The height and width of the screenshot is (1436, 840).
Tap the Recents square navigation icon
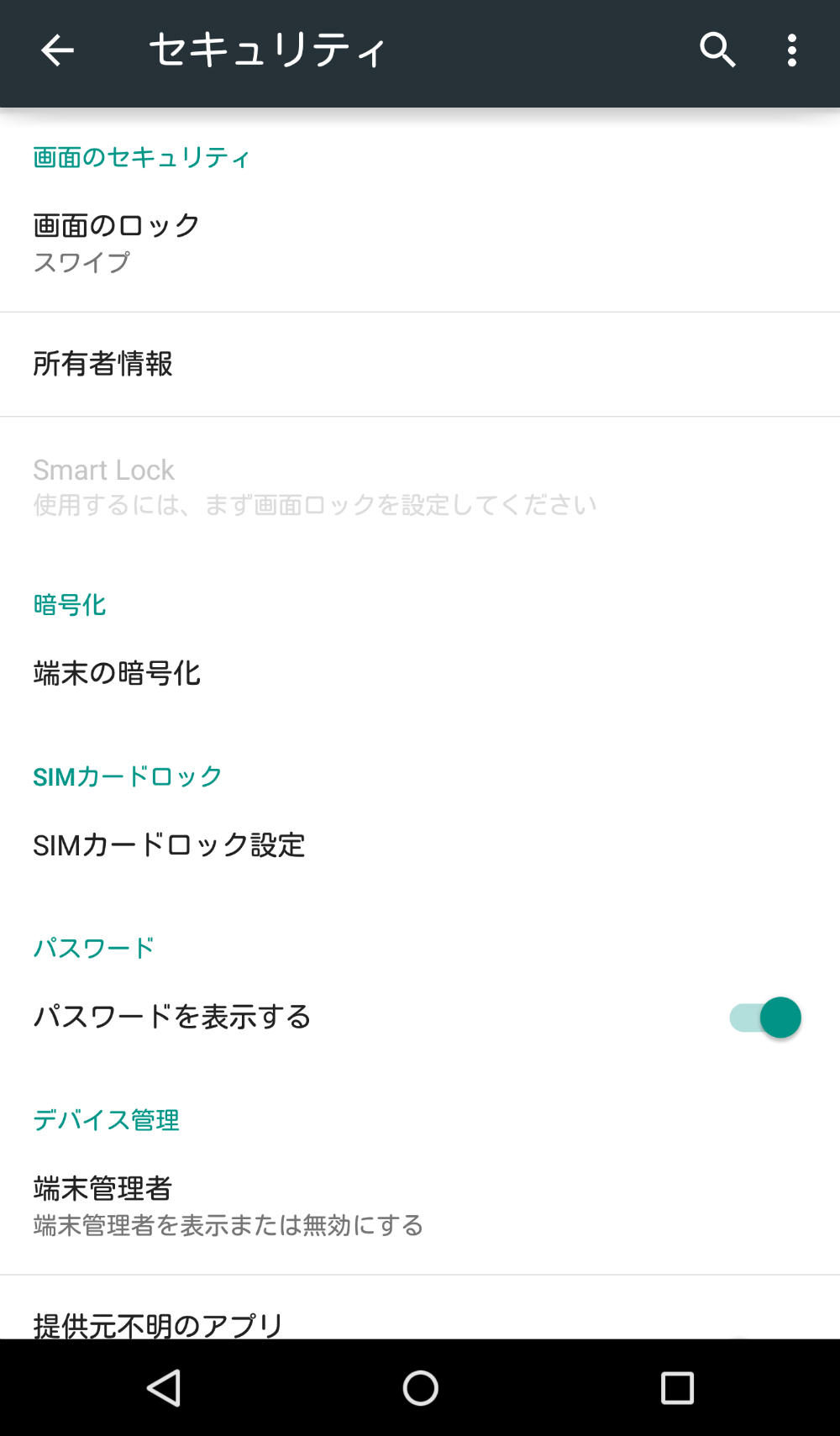pyautogui.click(x=677, y=1387)
